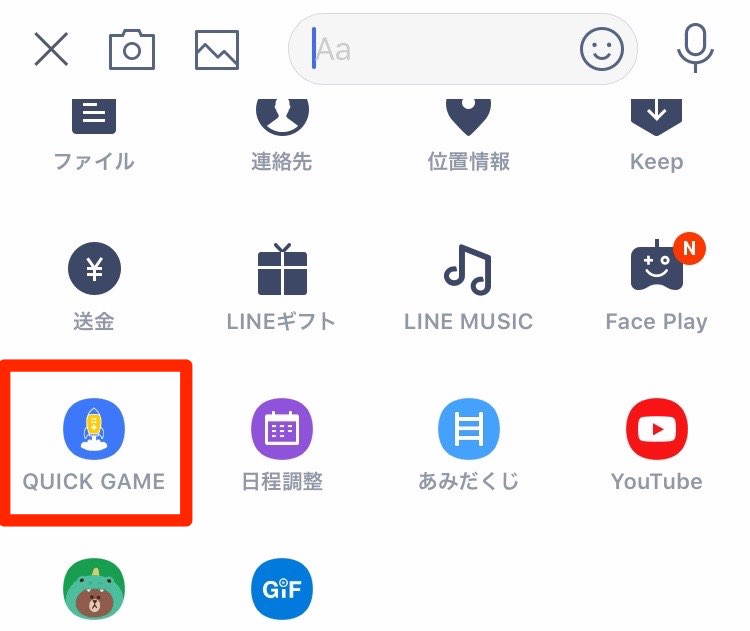Open the camera to take a photo

click(132, 49)
